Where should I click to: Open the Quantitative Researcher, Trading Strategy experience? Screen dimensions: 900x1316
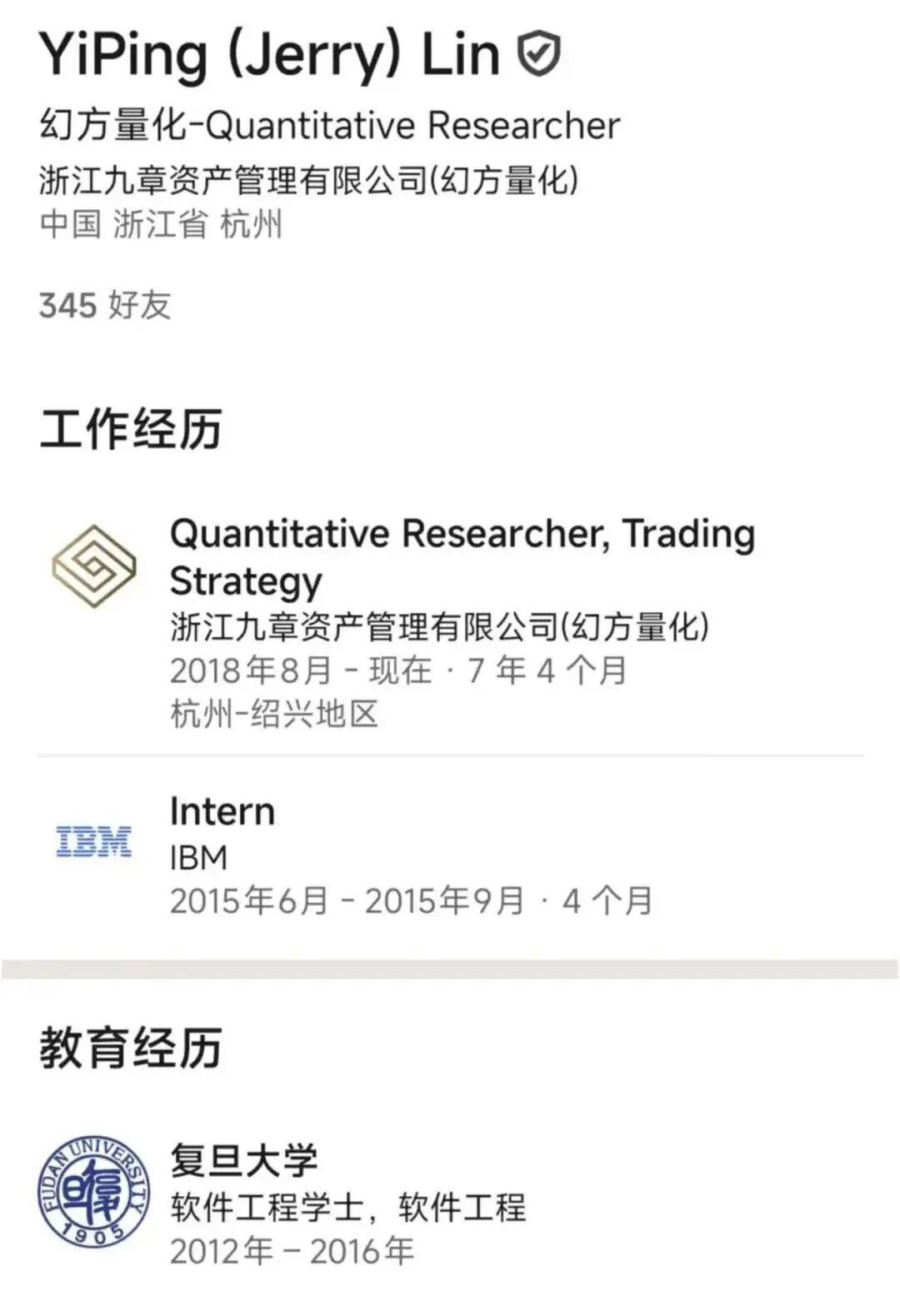coord(462,556)
